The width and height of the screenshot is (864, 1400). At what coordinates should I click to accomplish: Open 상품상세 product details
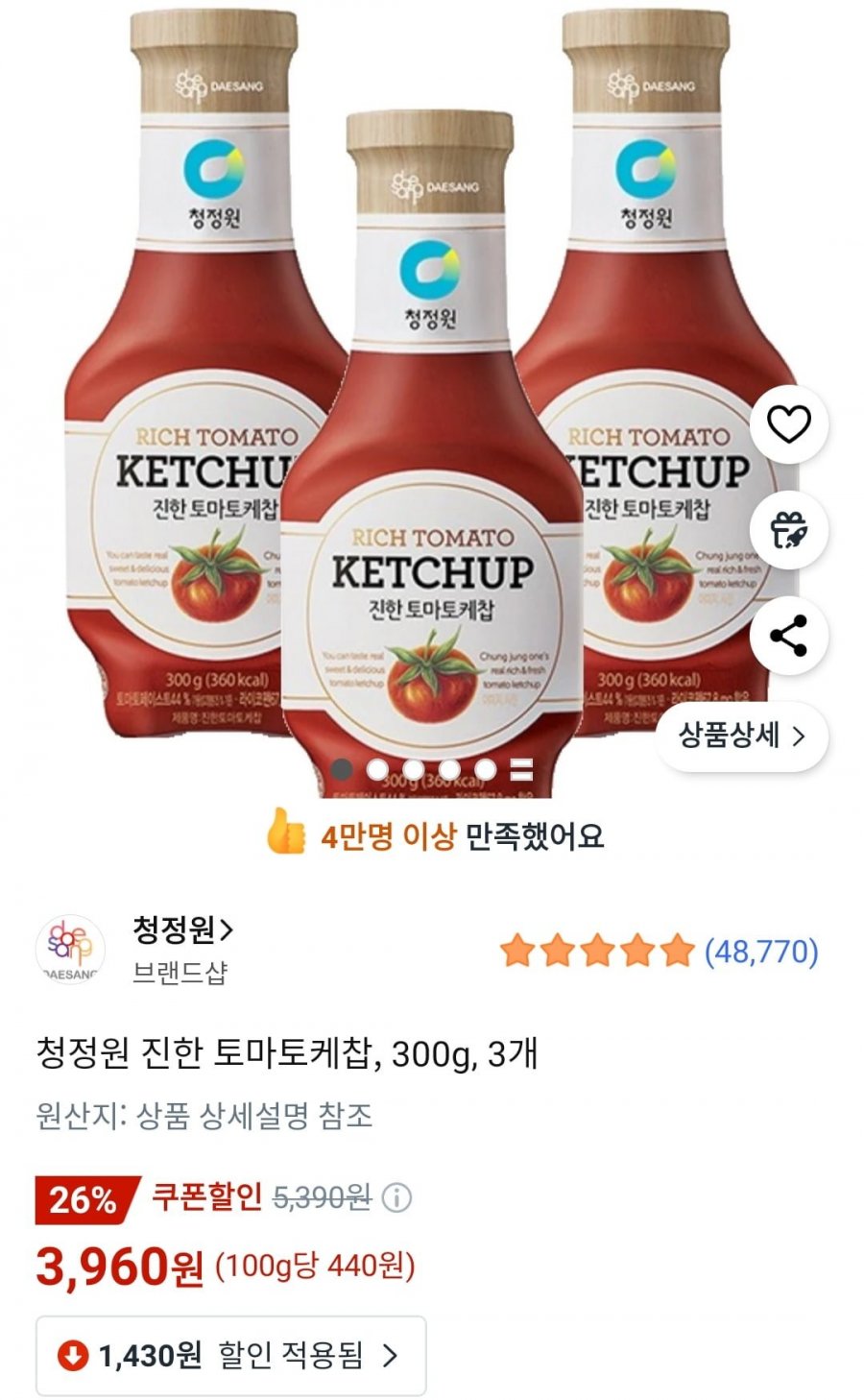coord(741,736)
